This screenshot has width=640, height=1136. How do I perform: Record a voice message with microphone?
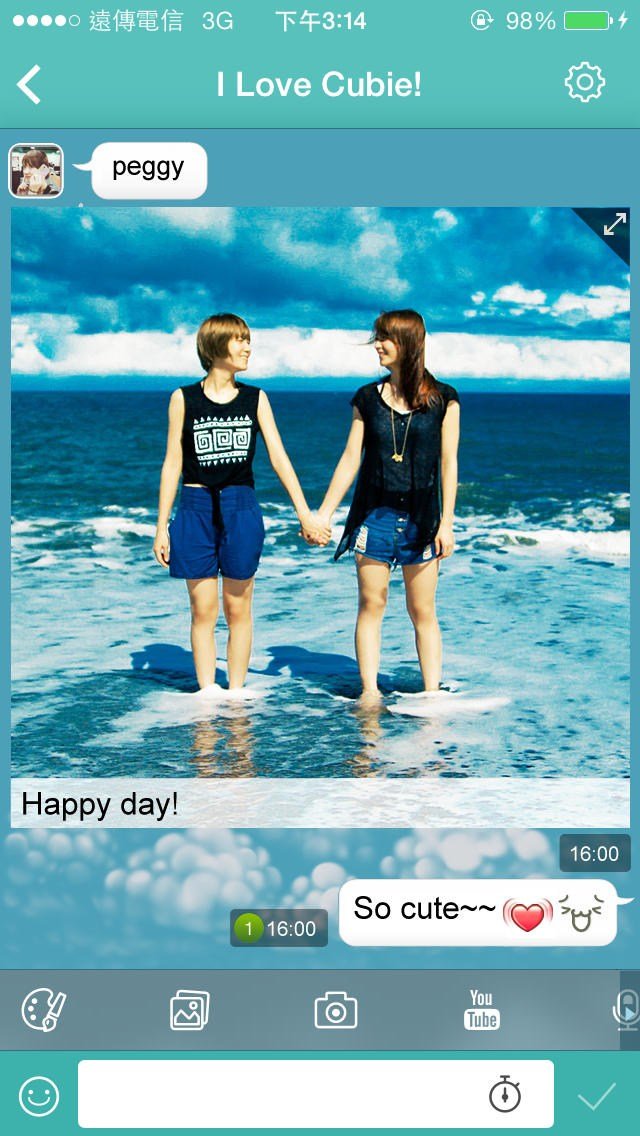(x=626, y=1010)
